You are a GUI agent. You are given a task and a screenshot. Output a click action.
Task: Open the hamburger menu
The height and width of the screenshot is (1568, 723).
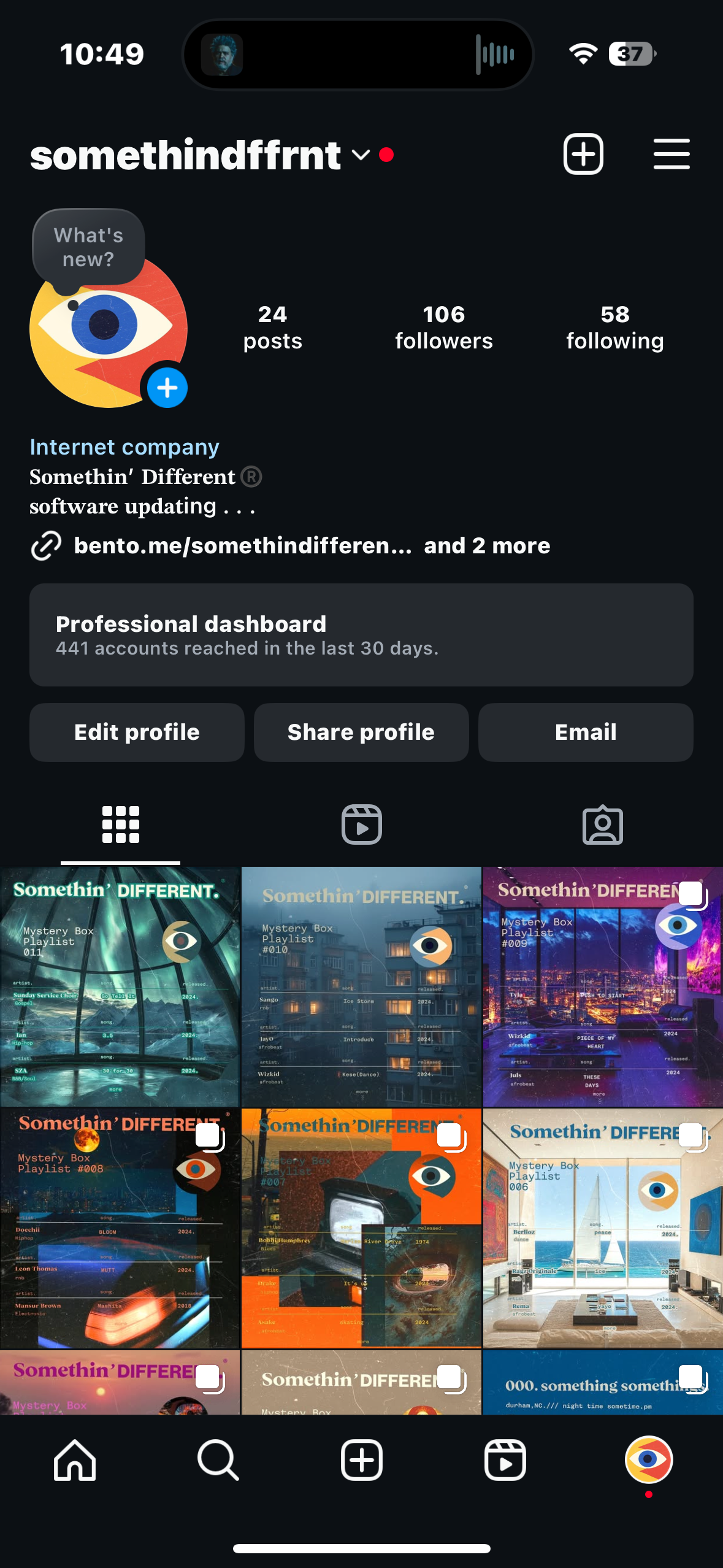coord(671,154)
